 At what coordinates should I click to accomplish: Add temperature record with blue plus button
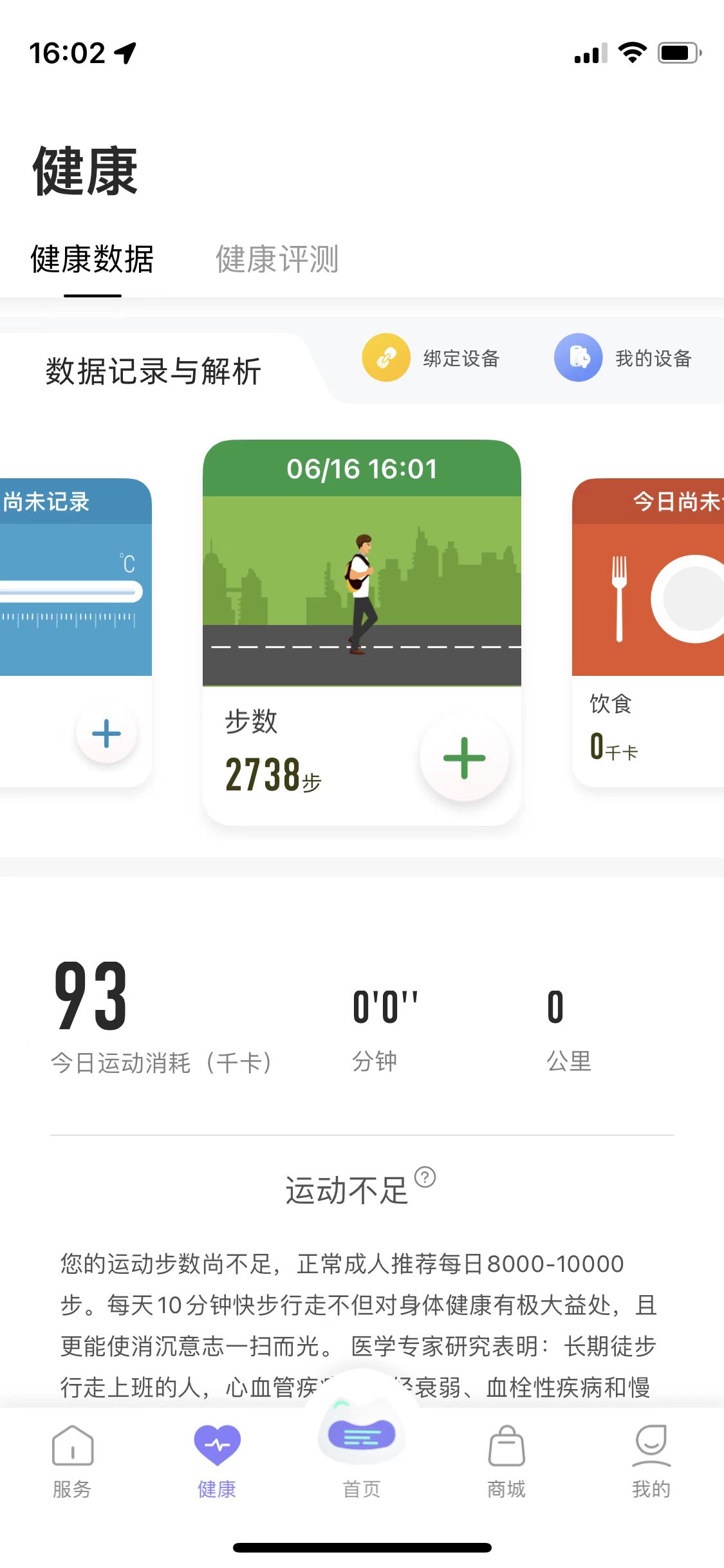point(107,733)
